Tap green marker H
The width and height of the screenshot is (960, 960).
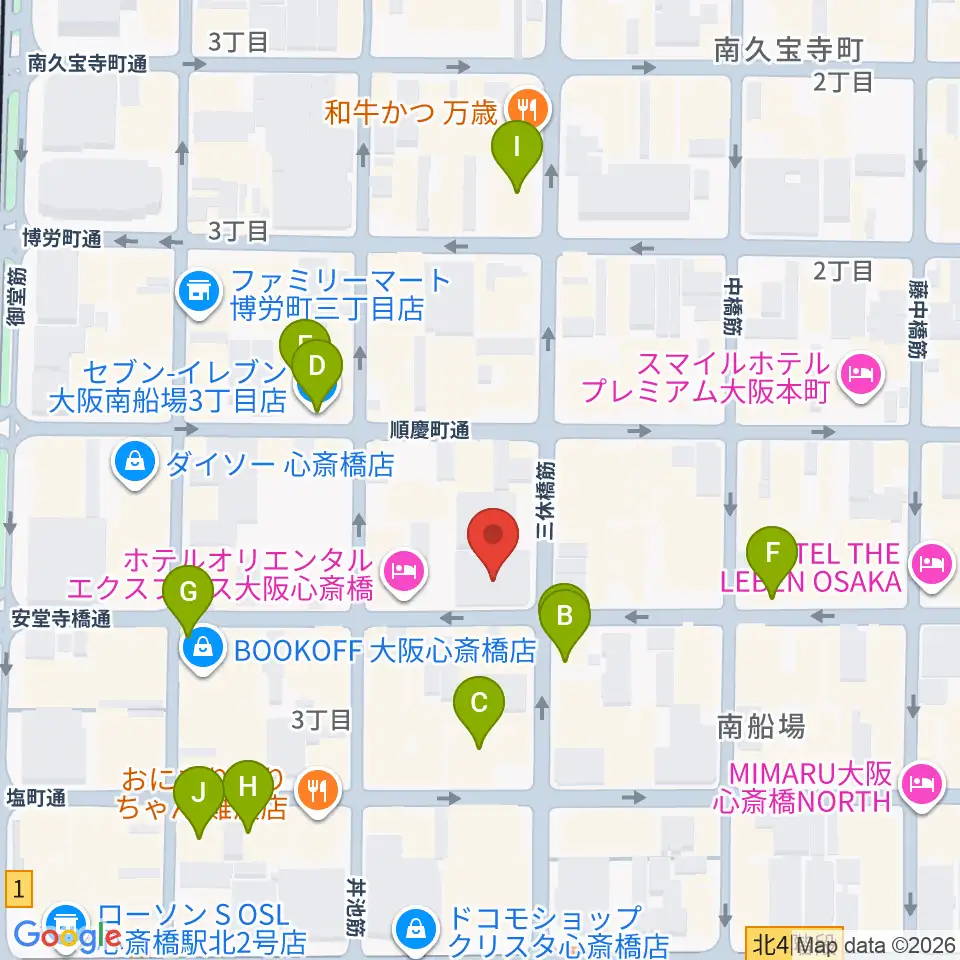pyautogui.click(x=248, y=792)
